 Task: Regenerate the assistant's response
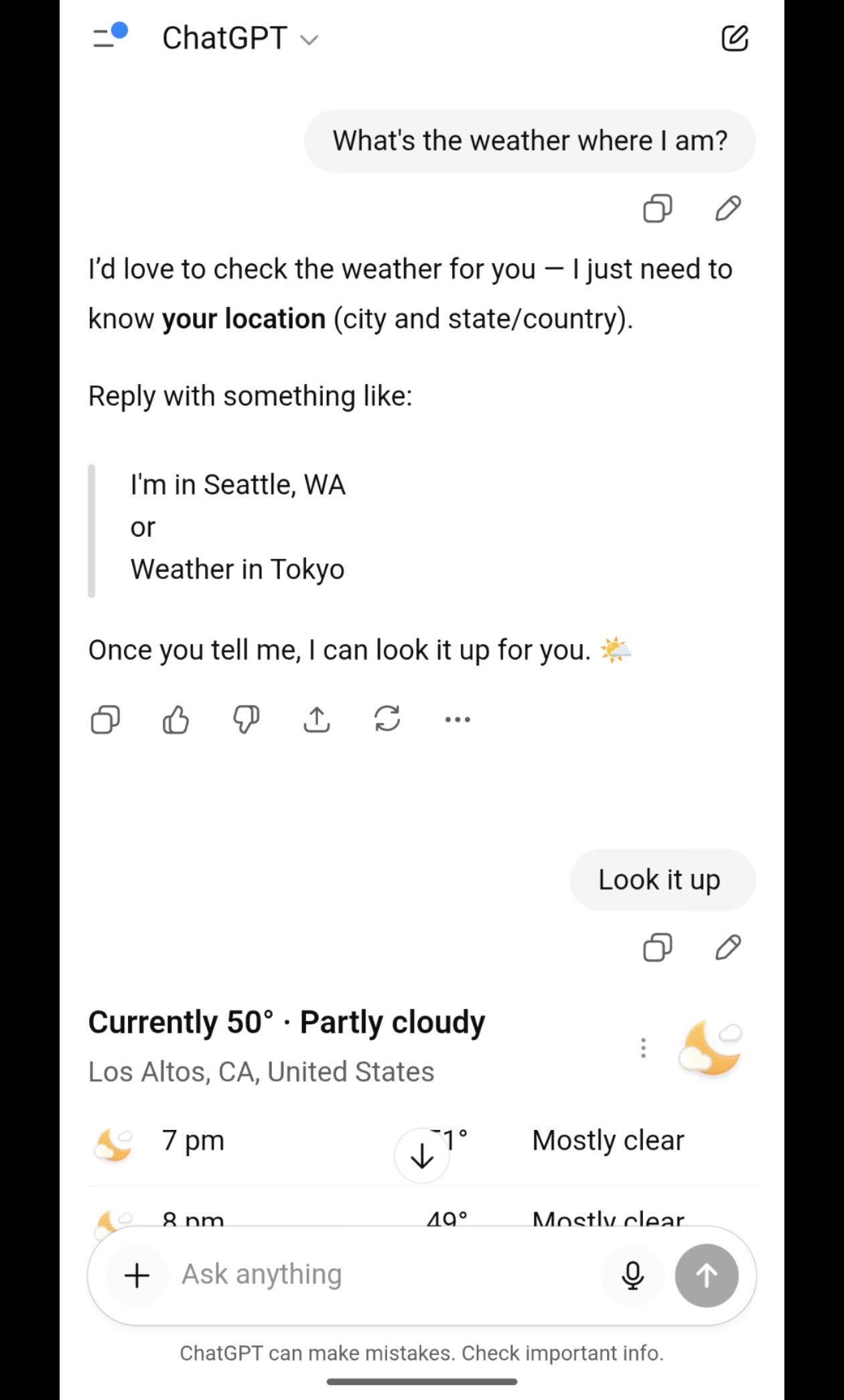coord(387,719)
